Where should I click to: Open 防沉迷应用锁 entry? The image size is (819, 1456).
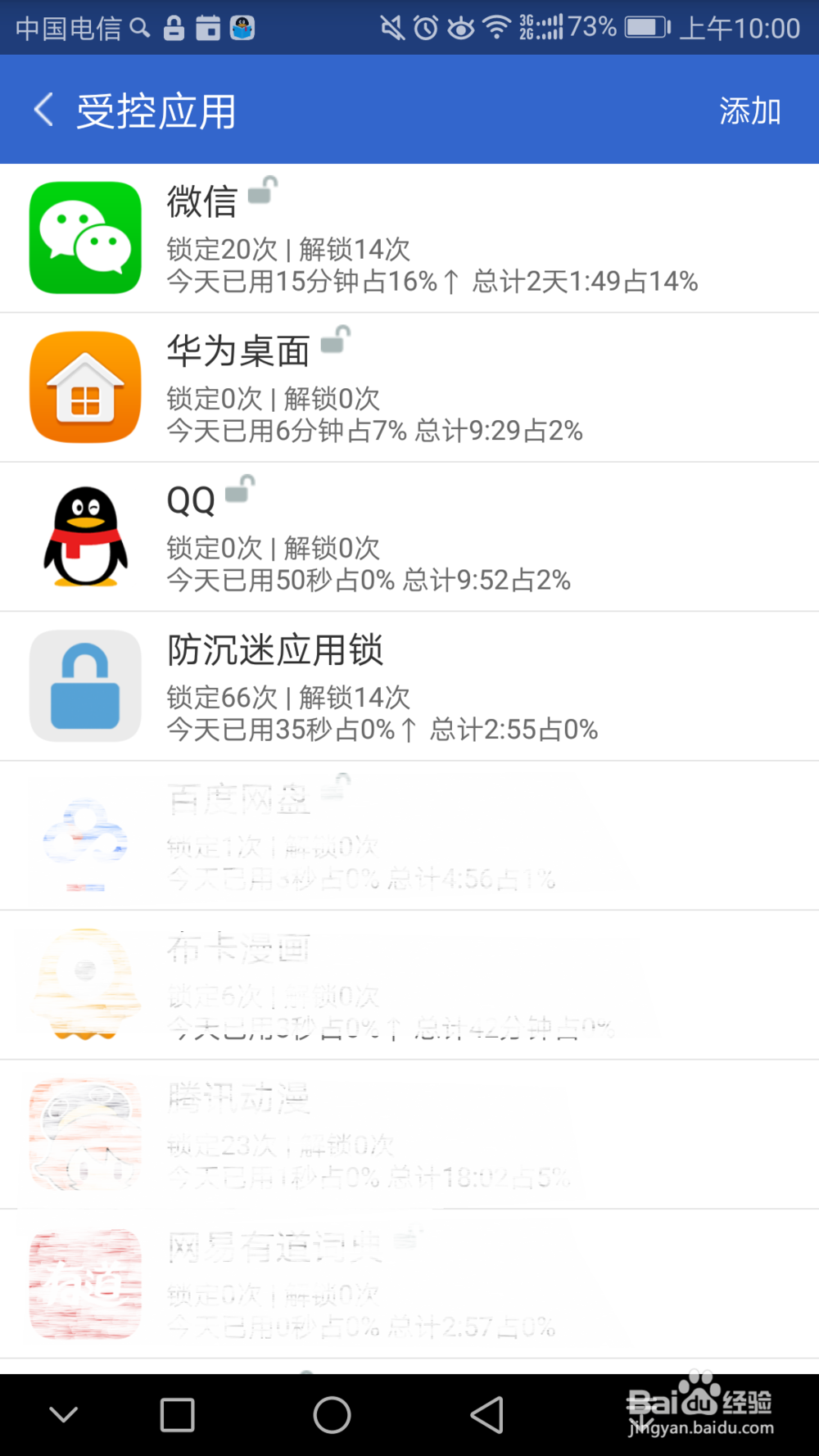(409, 686)
